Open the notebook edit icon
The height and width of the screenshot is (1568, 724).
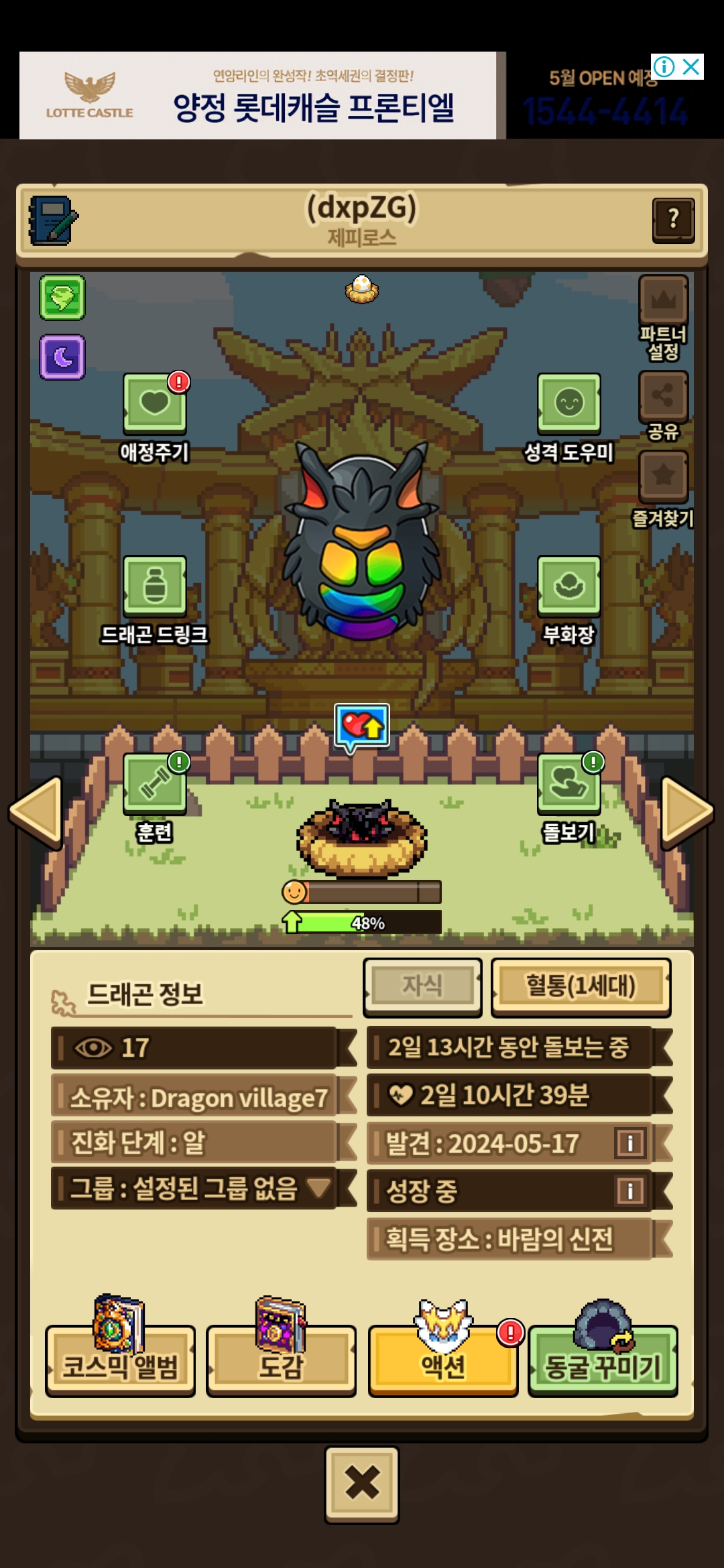53,220
